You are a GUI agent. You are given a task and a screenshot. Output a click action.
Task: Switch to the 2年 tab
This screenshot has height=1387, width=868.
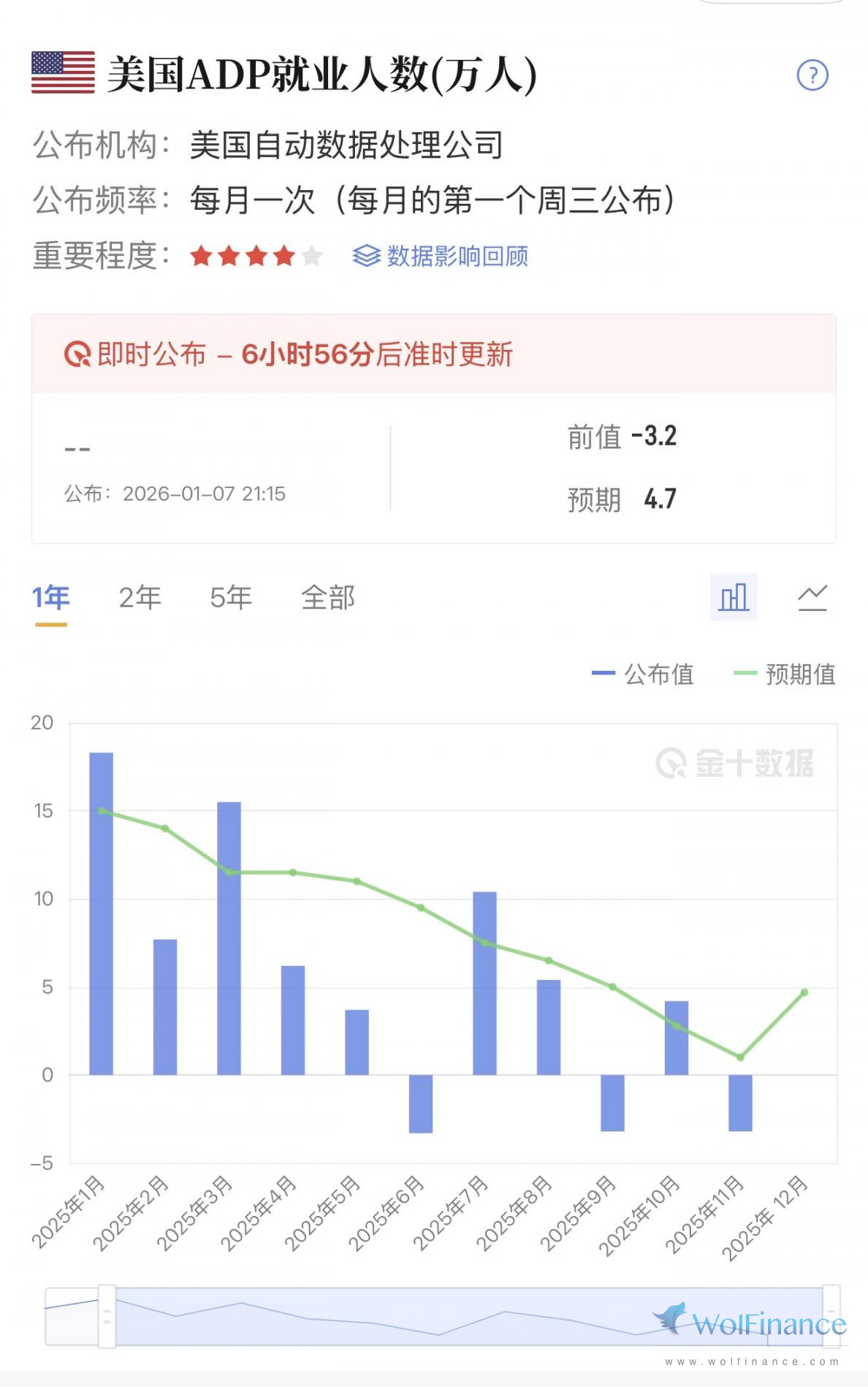140,598
